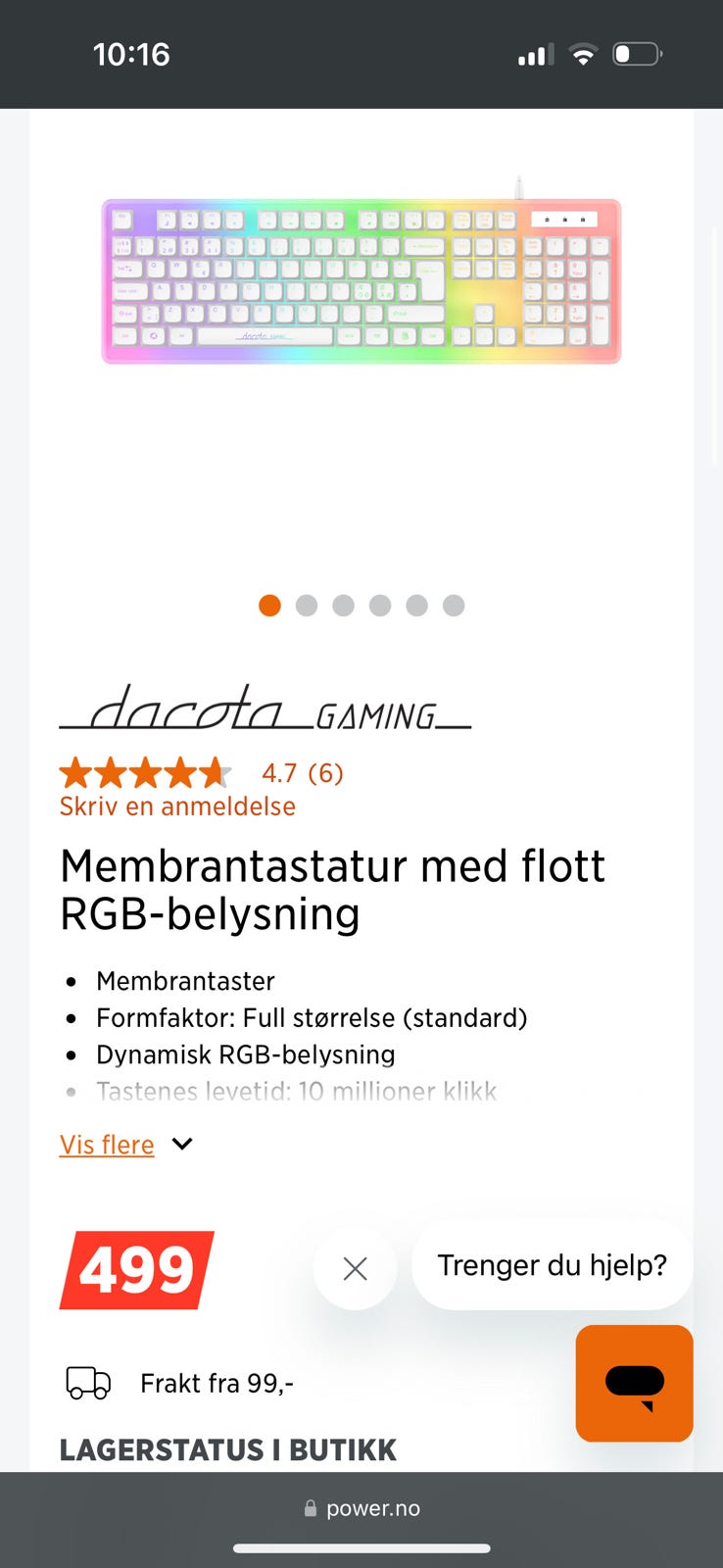The height and width of the screenshot is (1568, 723).
Task: Tap the Wi-Fi icon in the status bar
Action: pyautogui.click(x=583, y=54)
